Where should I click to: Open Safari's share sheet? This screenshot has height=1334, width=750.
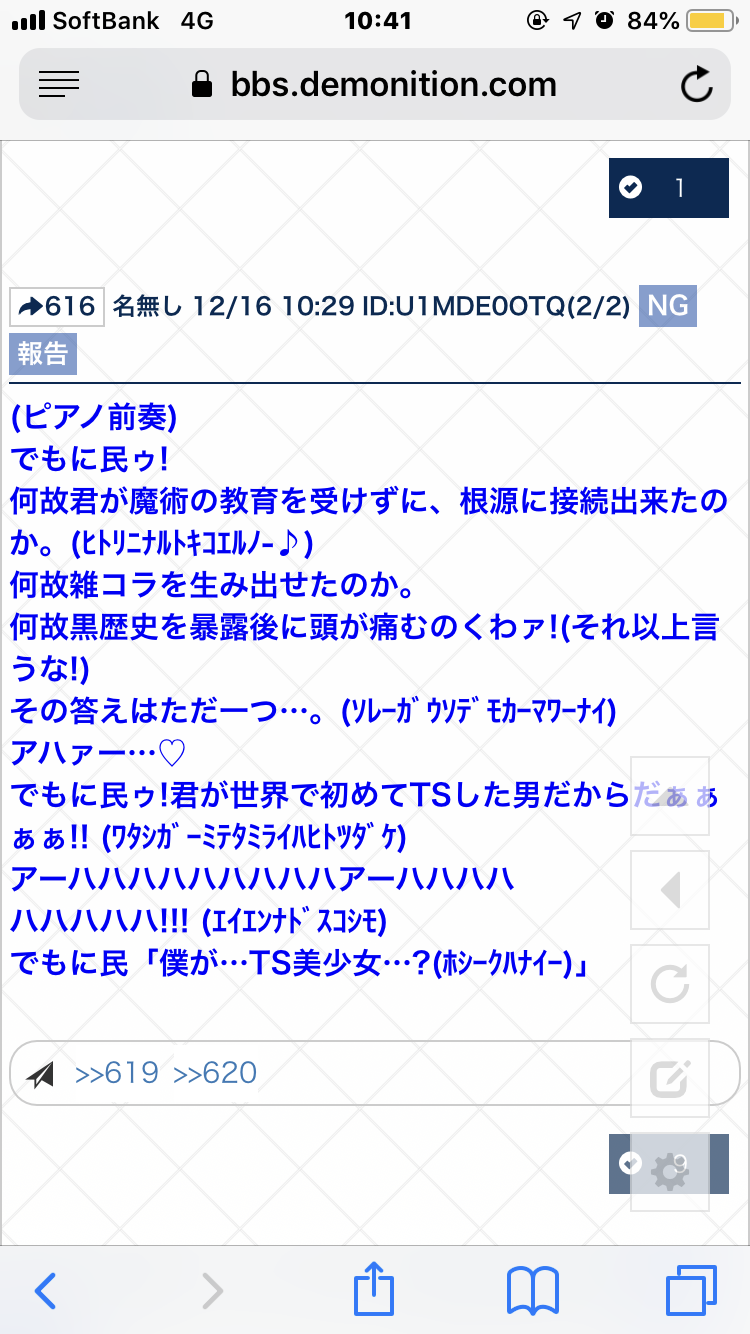374,1290
